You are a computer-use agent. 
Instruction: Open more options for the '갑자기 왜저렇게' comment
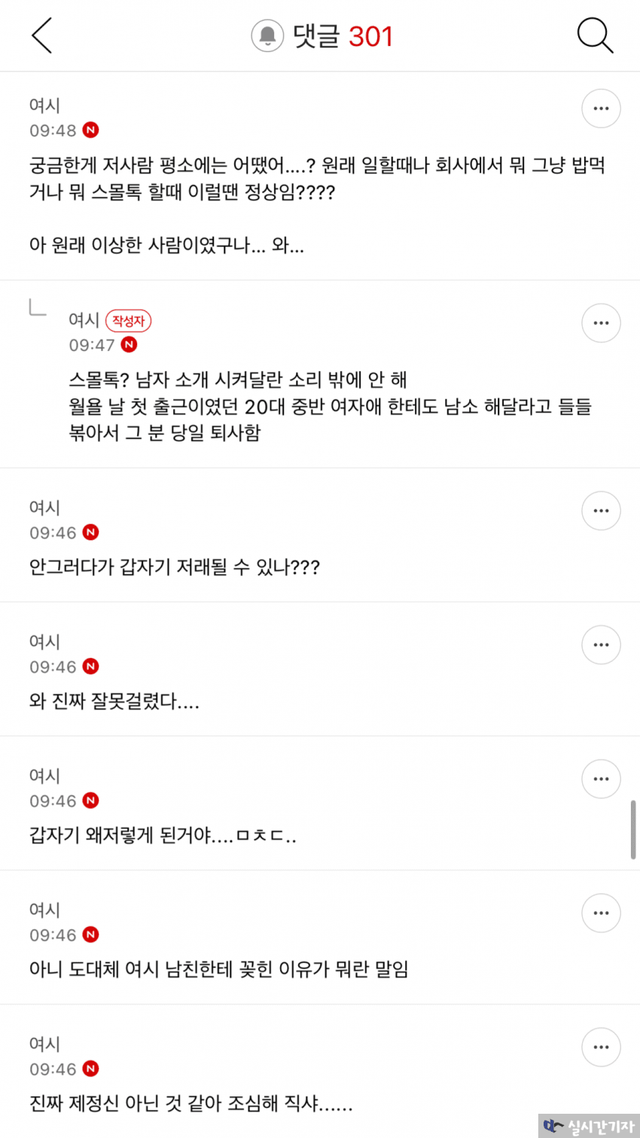pos(601,779)
